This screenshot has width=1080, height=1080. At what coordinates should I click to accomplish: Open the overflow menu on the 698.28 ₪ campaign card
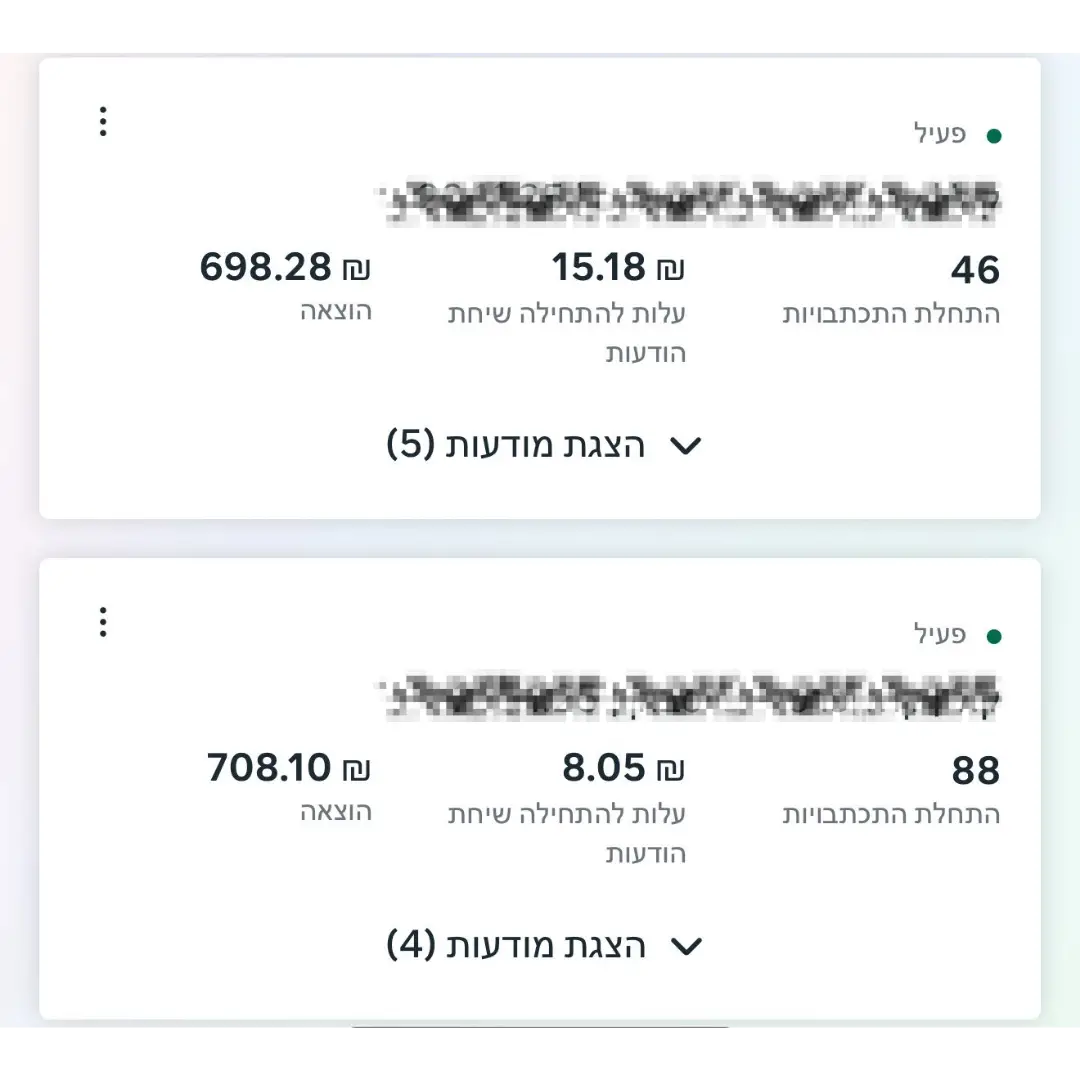[x=103, y=122]
